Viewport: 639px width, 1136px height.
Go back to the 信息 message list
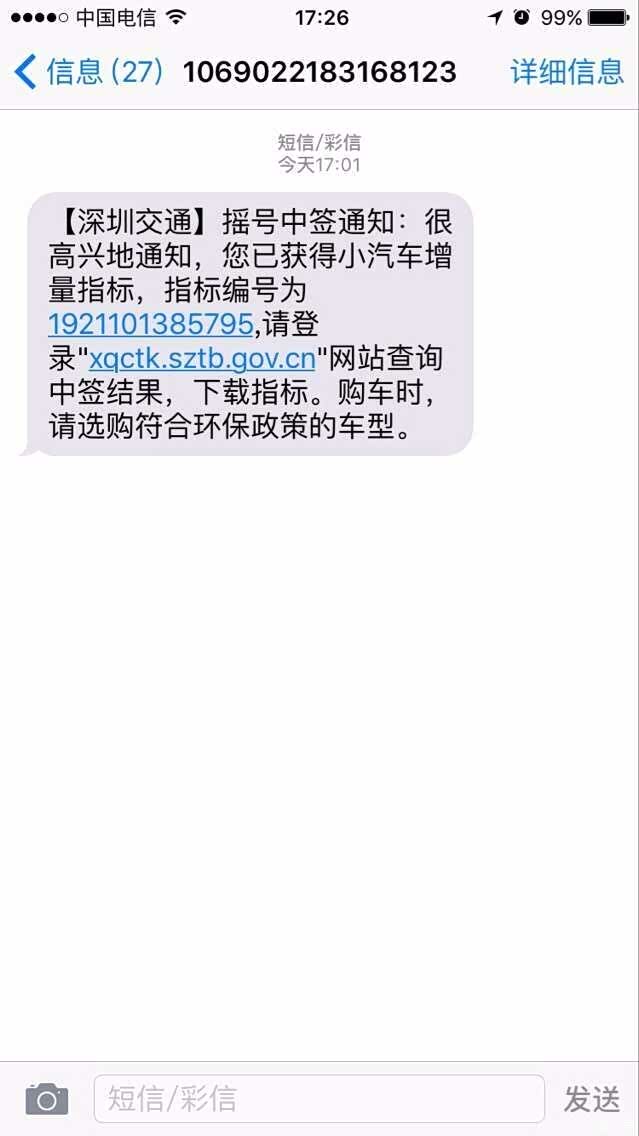tap(88, 72)
